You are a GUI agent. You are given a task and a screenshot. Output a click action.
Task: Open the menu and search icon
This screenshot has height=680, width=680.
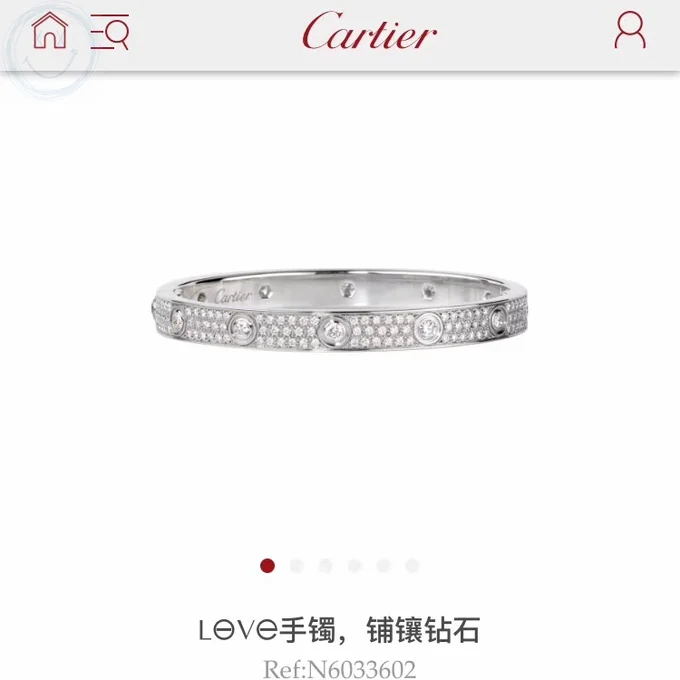pyautogui.click(x=110, y=33)
